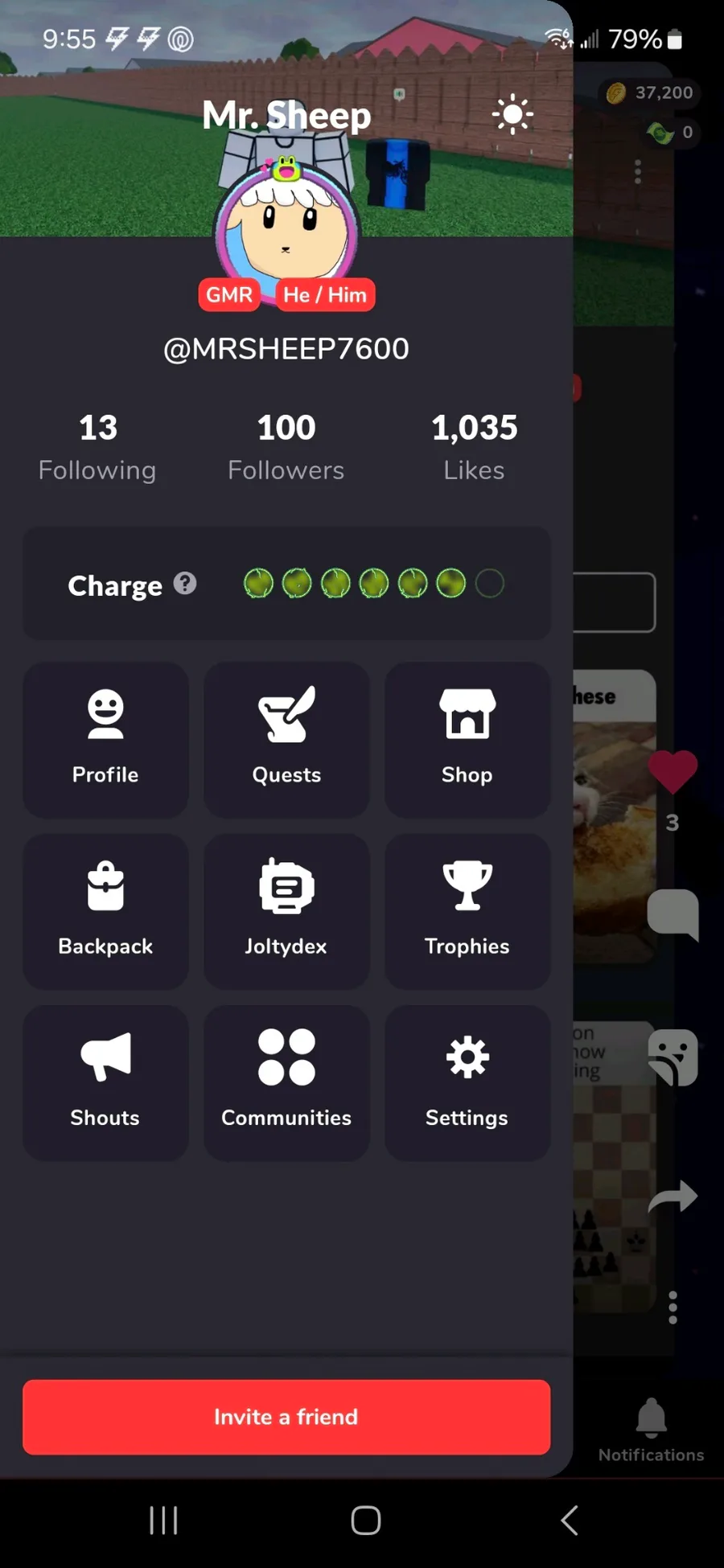Open the Charge help question mark
This screenshot has height=1568, width=724.
tap(185, 584)
